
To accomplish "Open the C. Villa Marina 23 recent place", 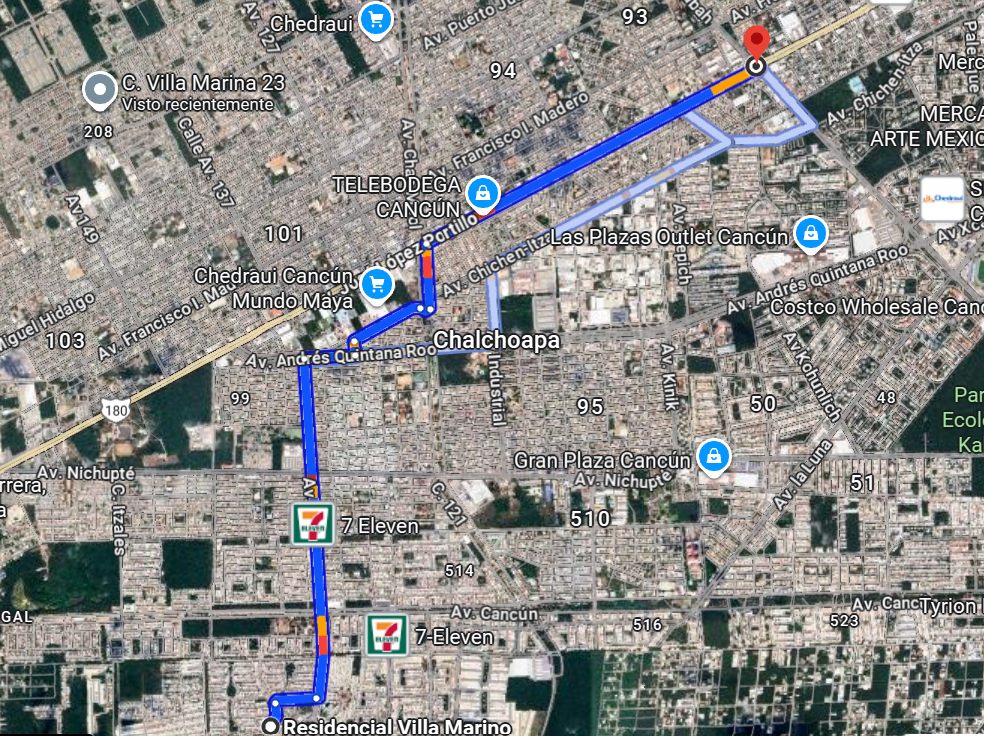I will pyautogui.click(x=99, y=92).
